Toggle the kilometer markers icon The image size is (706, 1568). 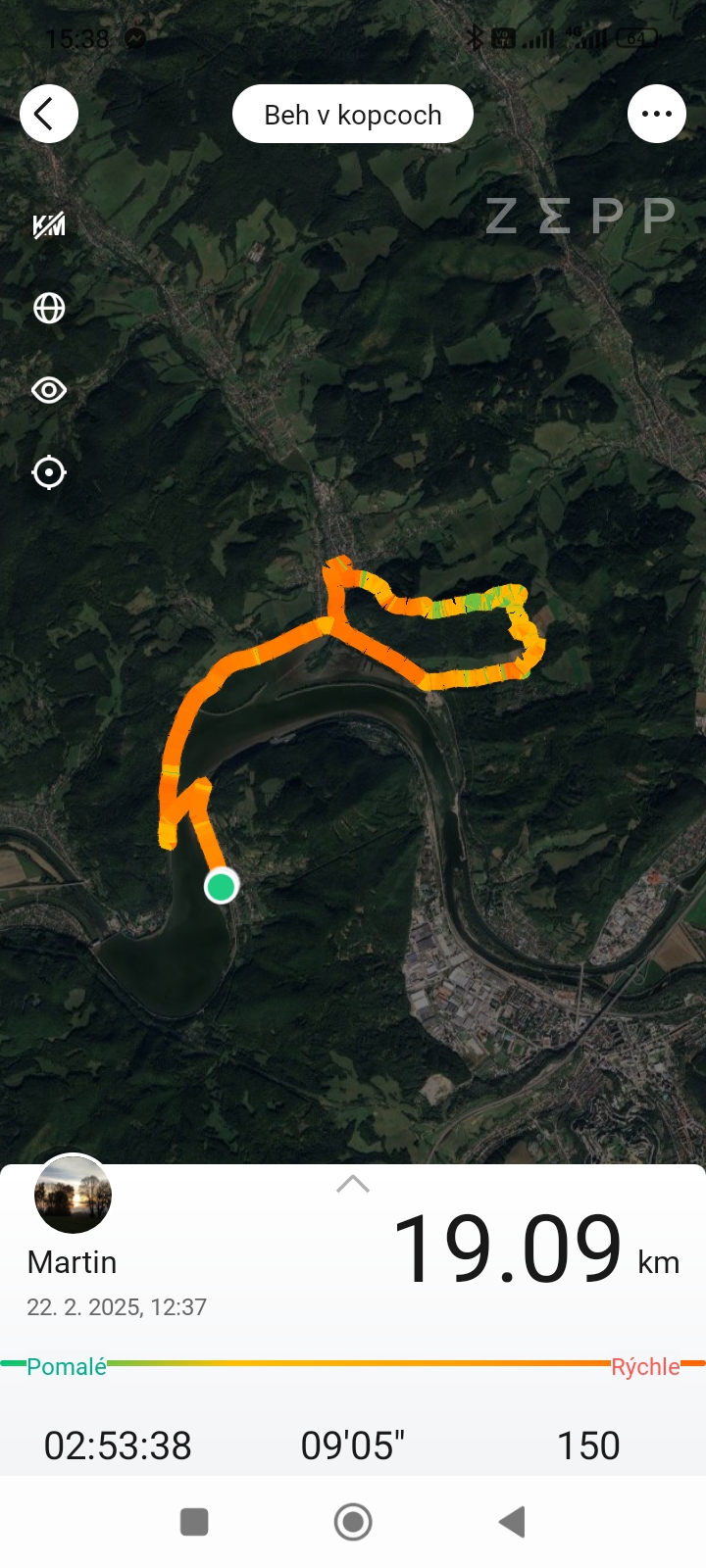[49, 225]
